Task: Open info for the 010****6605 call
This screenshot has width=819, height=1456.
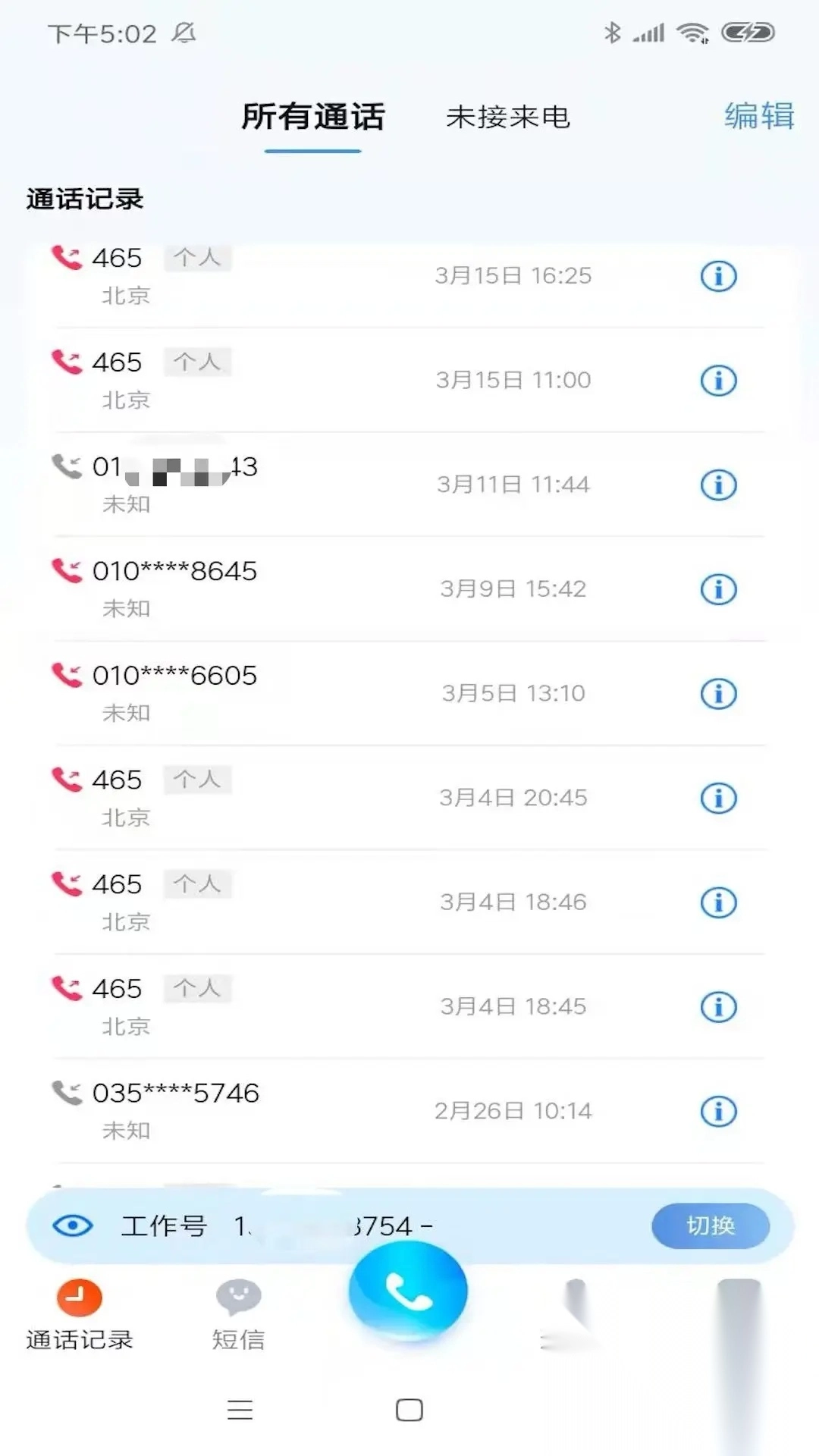Action: coord(717,692)
